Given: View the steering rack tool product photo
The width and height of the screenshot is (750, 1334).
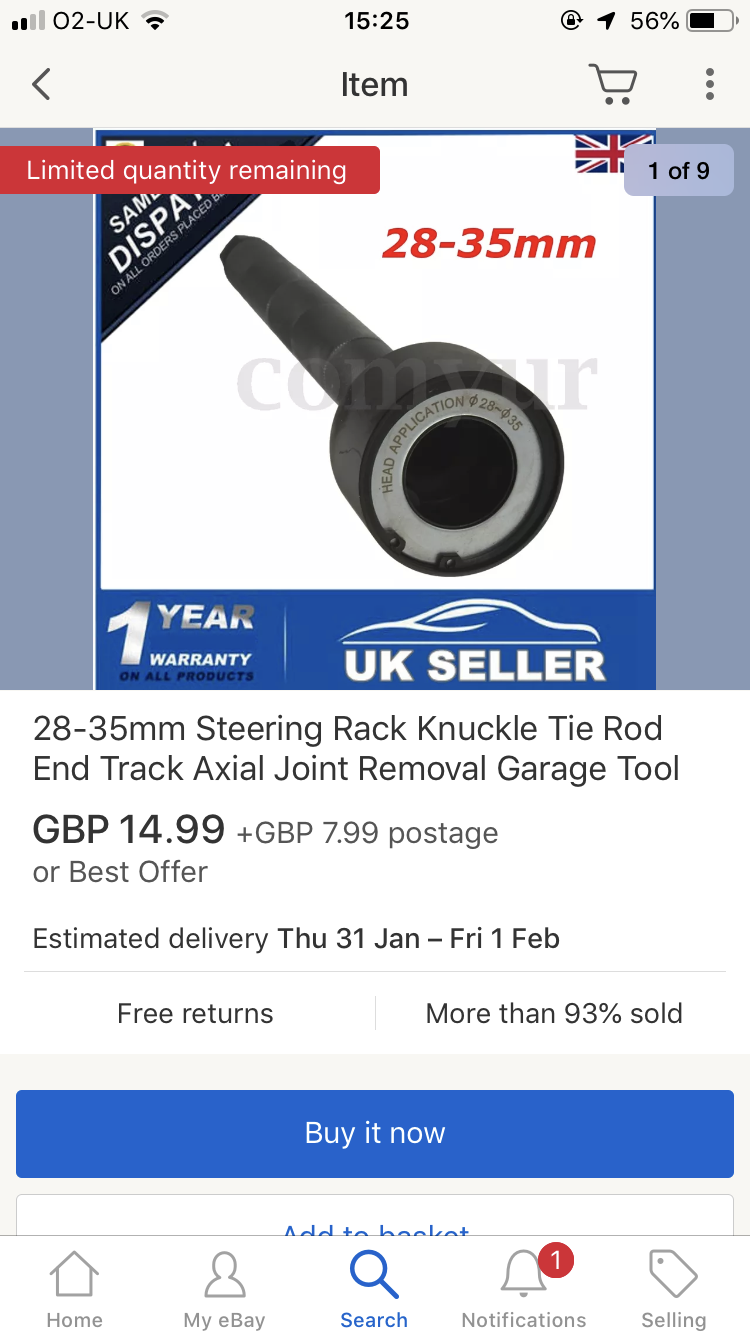Looking at the screenshot, I should 375,410.
